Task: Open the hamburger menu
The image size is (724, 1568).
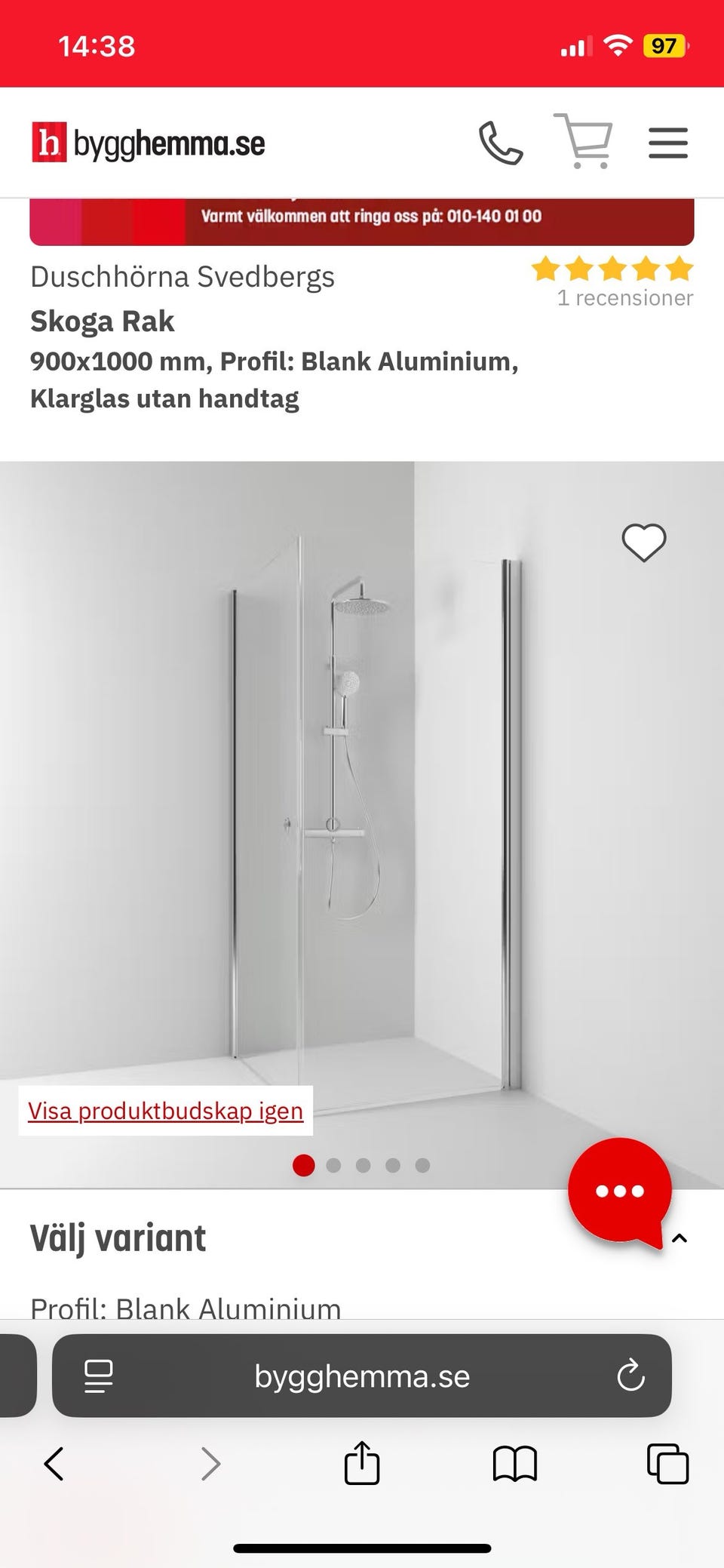Action: click(x=668, y=143)
